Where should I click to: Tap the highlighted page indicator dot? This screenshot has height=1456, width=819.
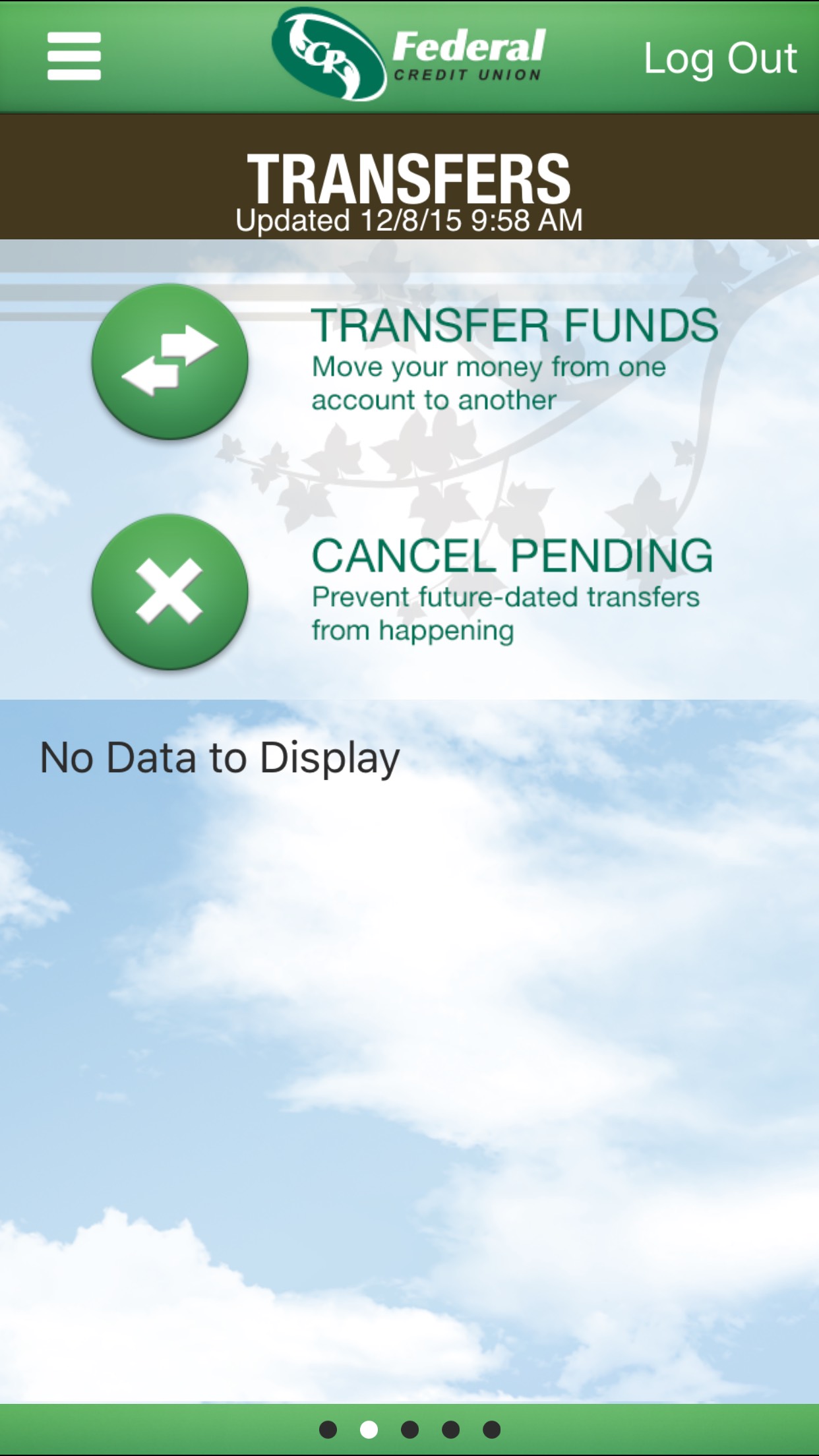pos(369,1429)
